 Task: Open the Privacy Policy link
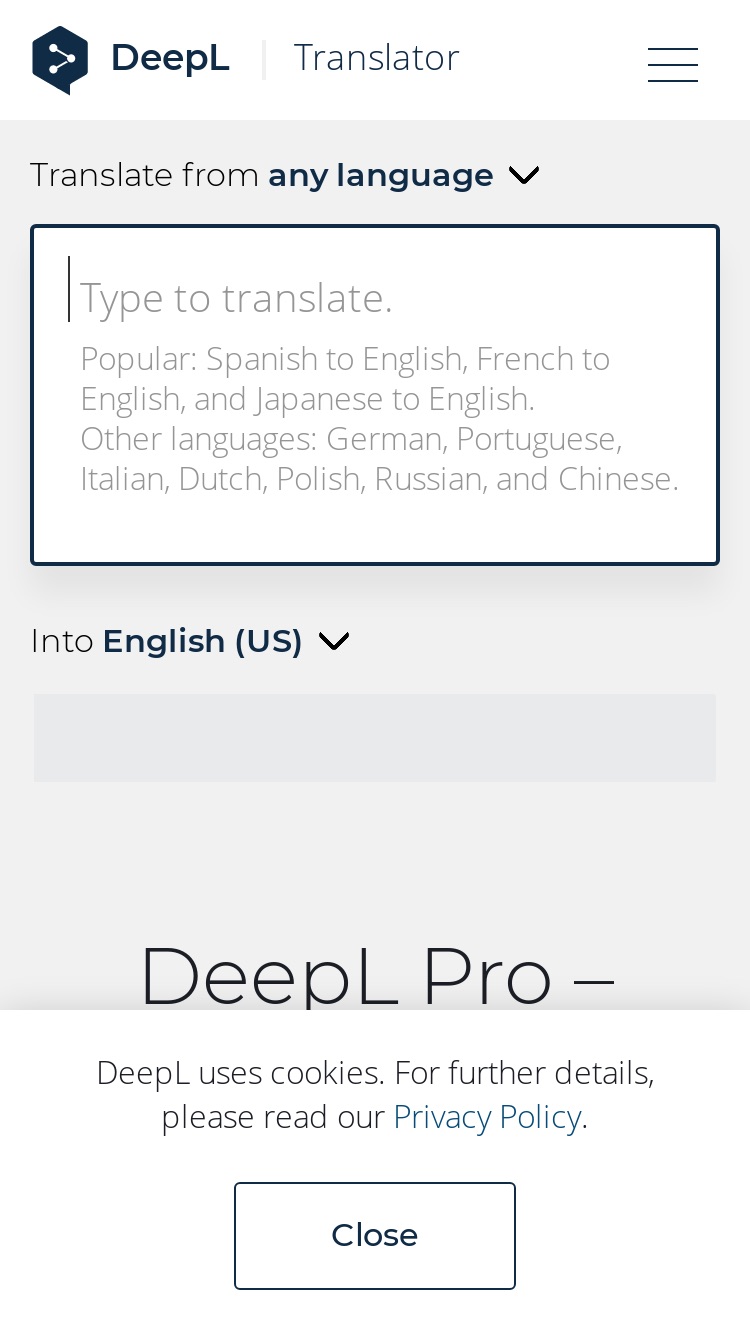pyautogui.click(x=487, y=1116)
